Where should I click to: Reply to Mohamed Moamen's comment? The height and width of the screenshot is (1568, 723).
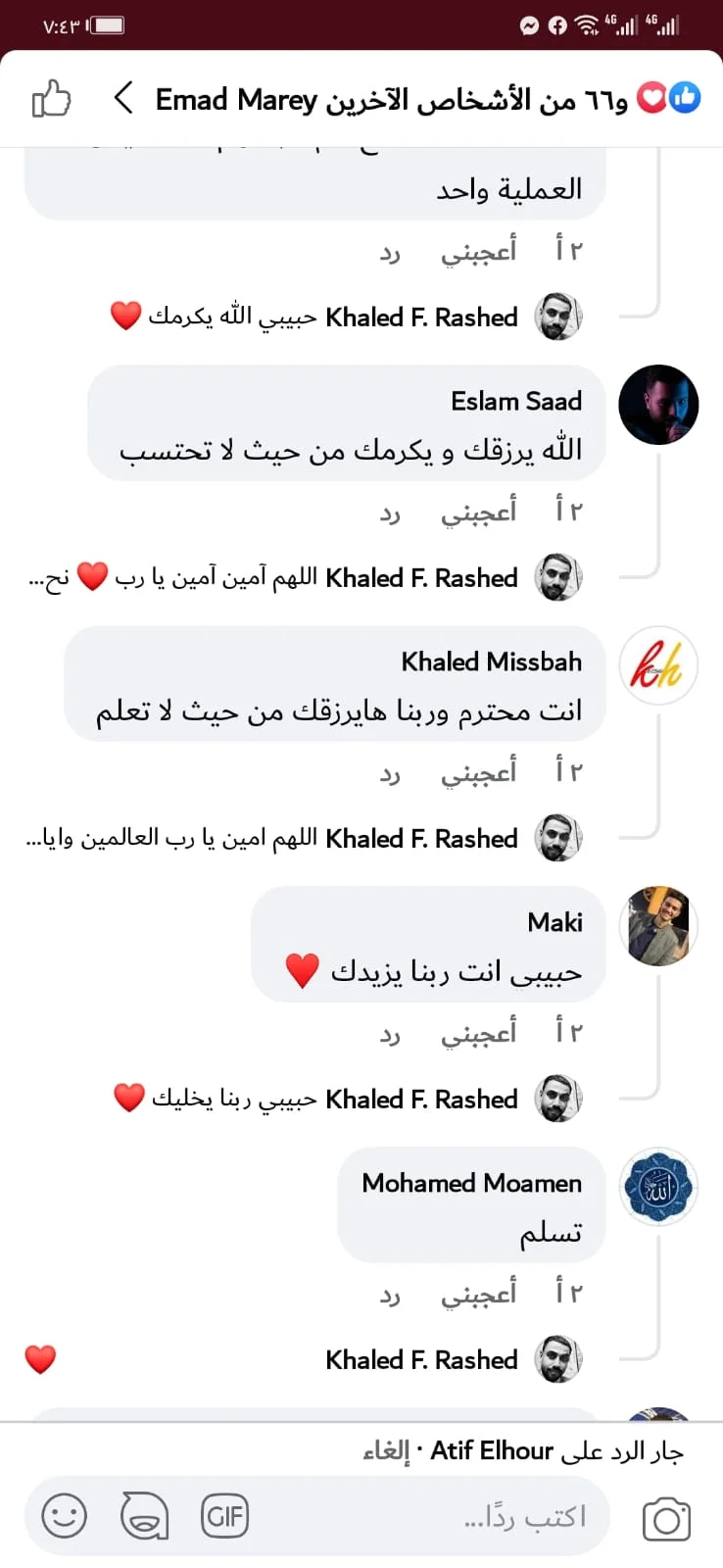(390, 1295)
